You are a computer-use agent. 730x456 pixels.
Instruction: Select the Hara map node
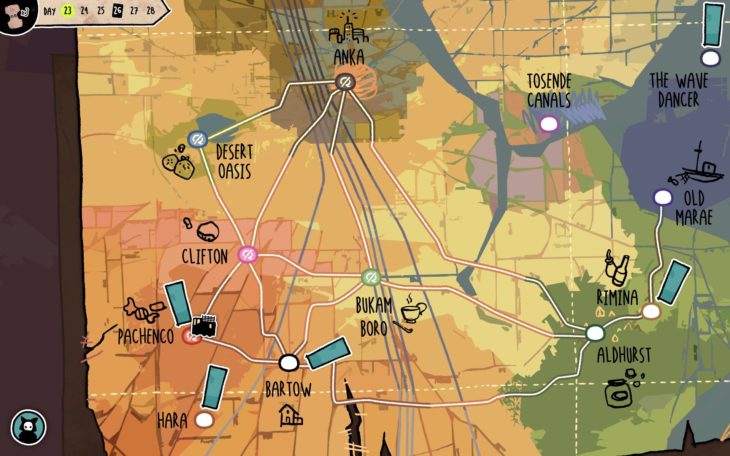(x=204, y=420)
